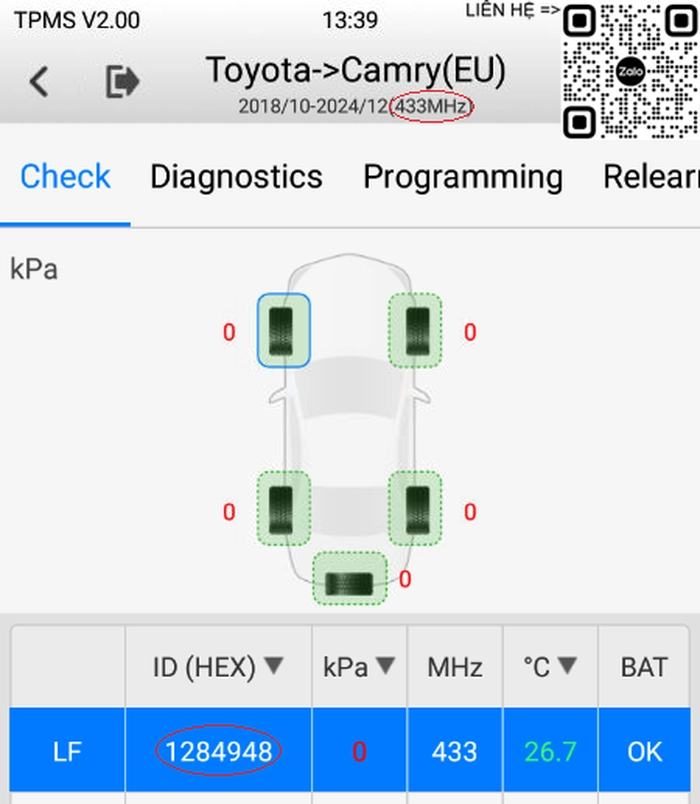
Task: Select the right rear tire on diagram
Action: 415,508
